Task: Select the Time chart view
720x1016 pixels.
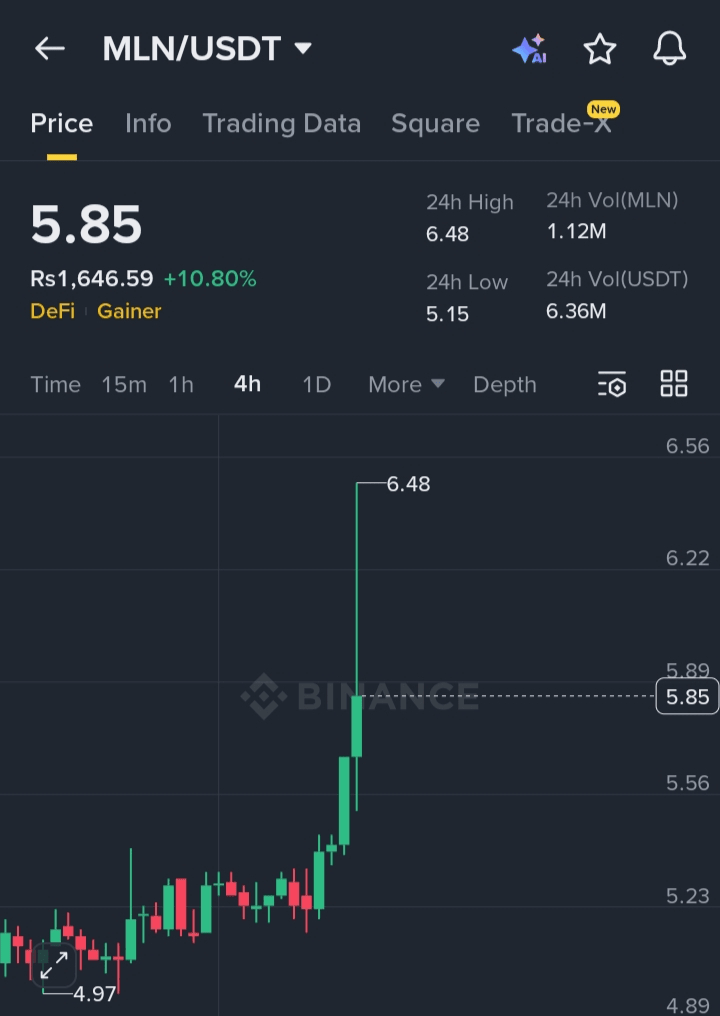Action: coord(55,384)
